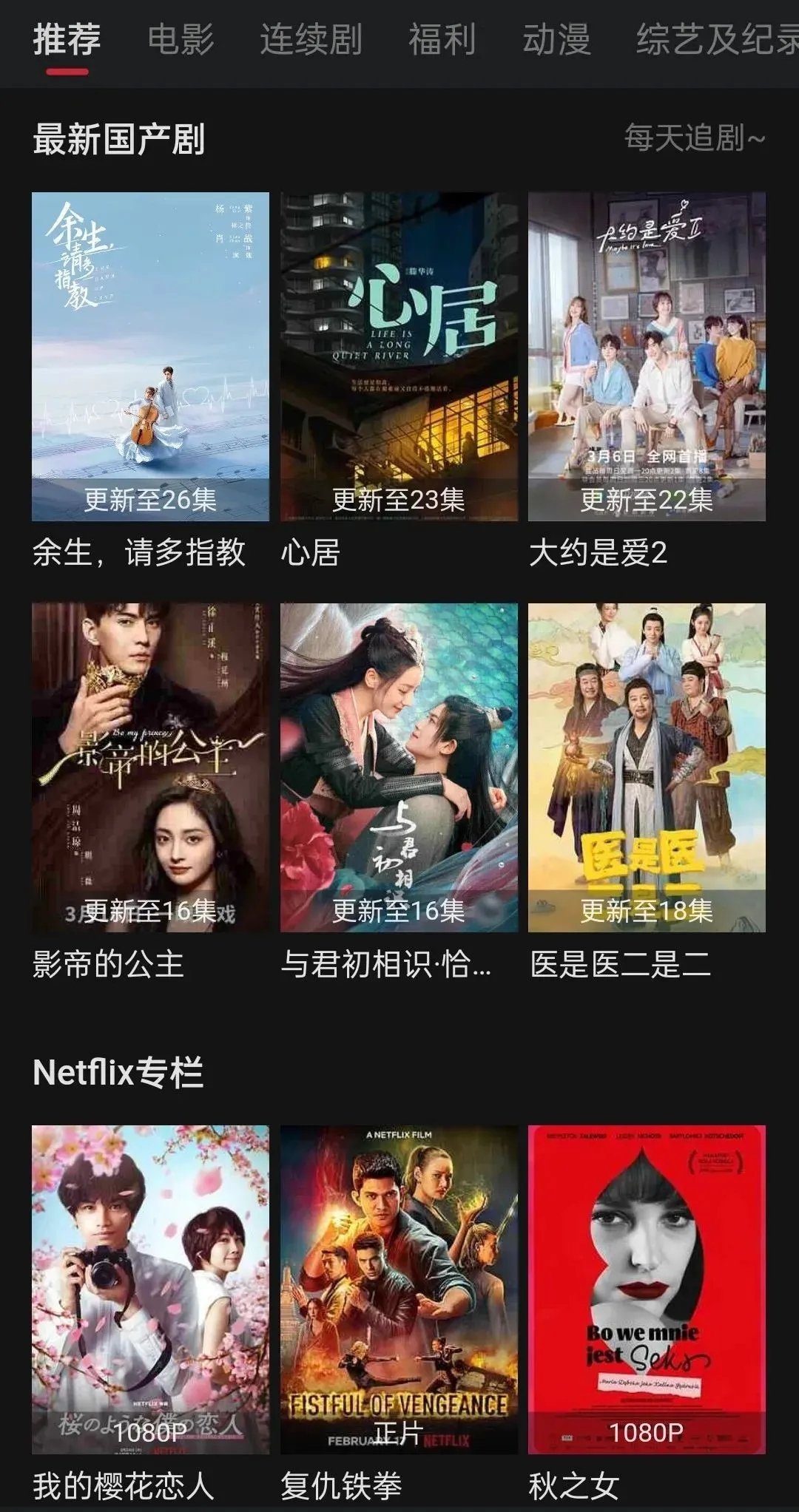Watch 与君初相识 drama
Screen dimensions: 799x1512
[399, 767]
